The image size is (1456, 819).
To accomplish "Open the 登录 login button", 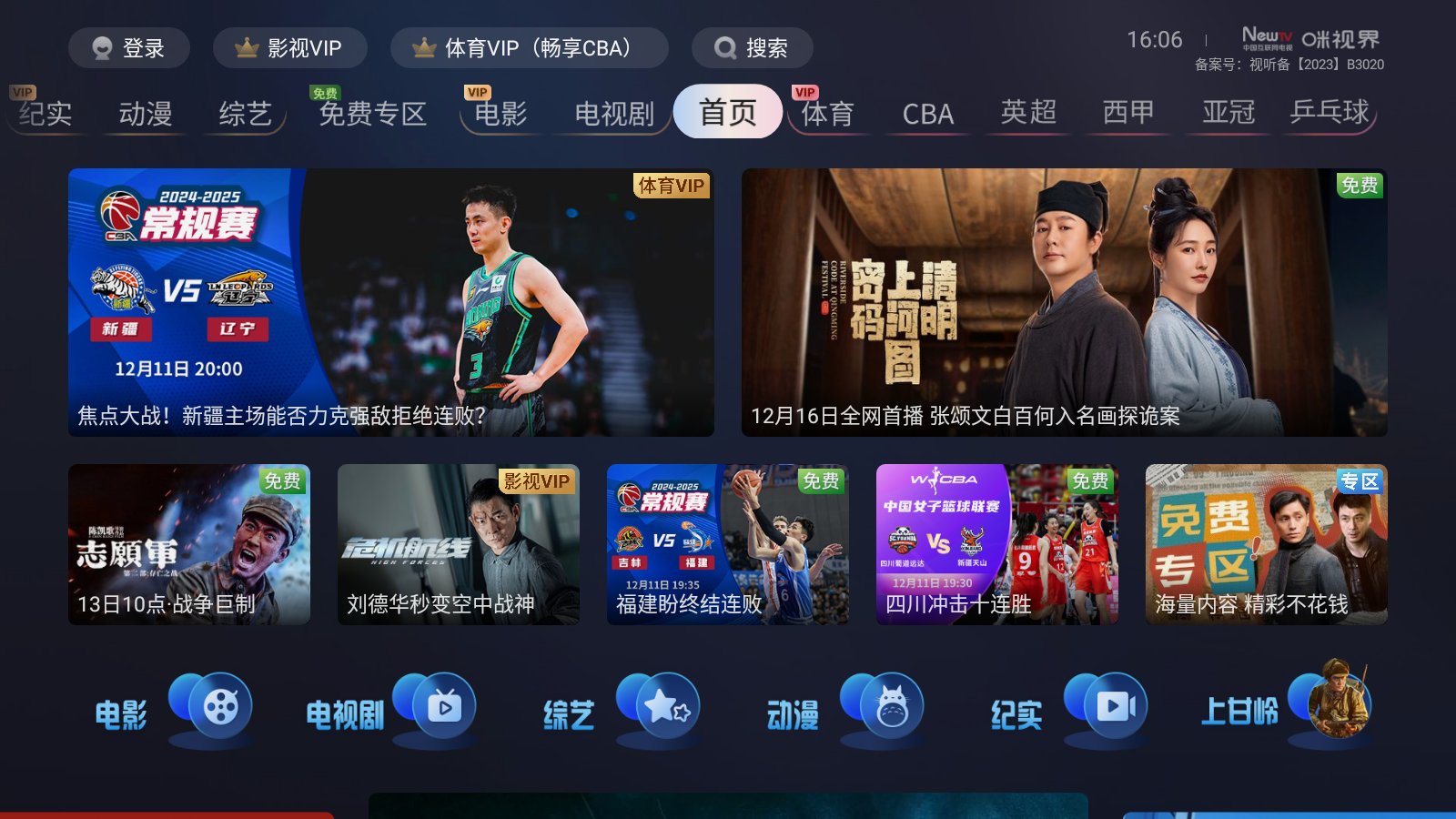I will (x=128, y=48).
